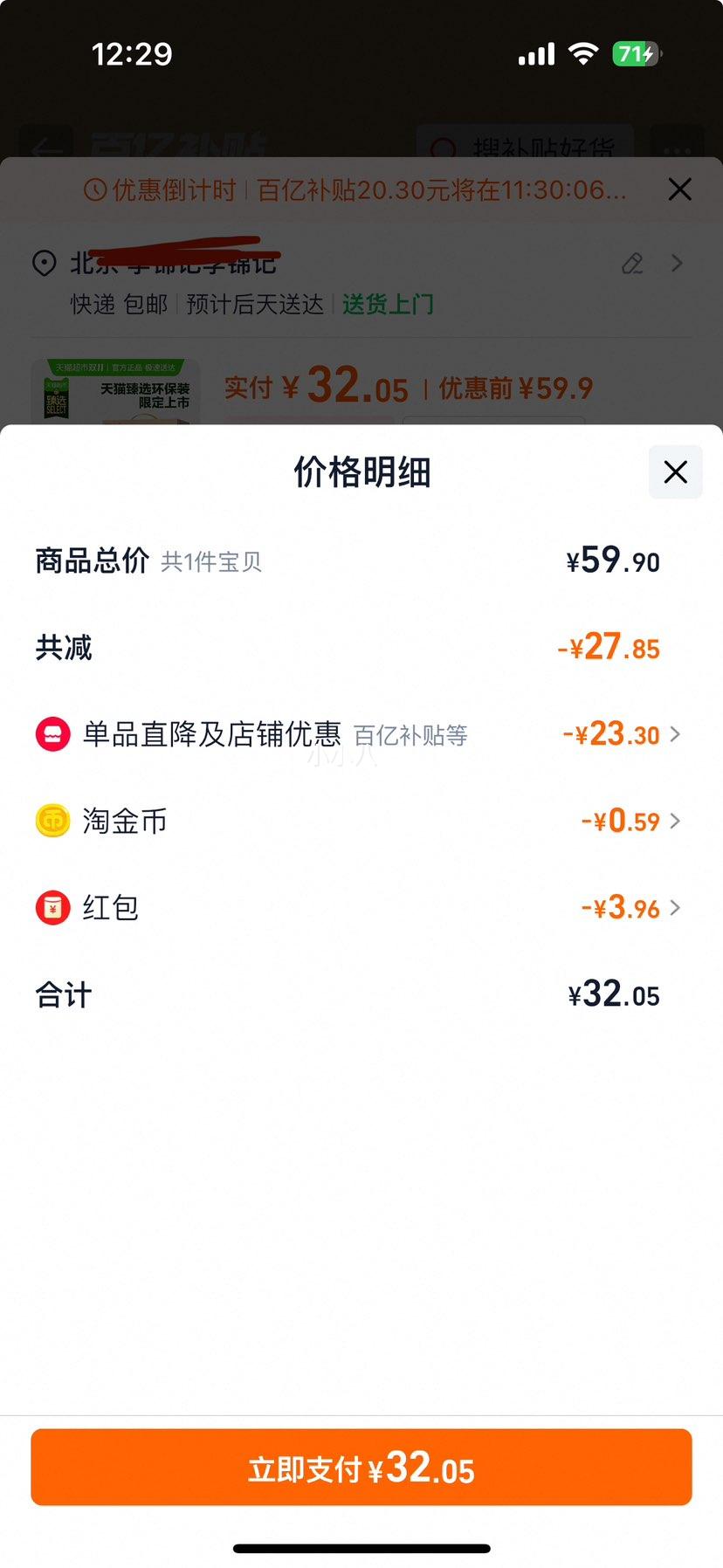Close the 价格明细 price detail sheet

tap(675, 472)
